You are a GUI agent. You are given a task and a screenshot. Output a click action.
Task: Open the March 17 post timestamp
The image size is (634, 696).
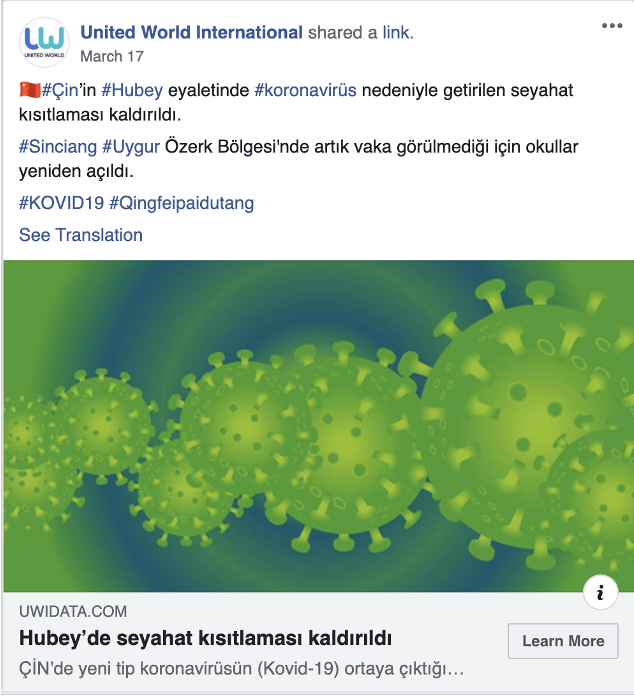pyautogui.click(x=112, y=56)
